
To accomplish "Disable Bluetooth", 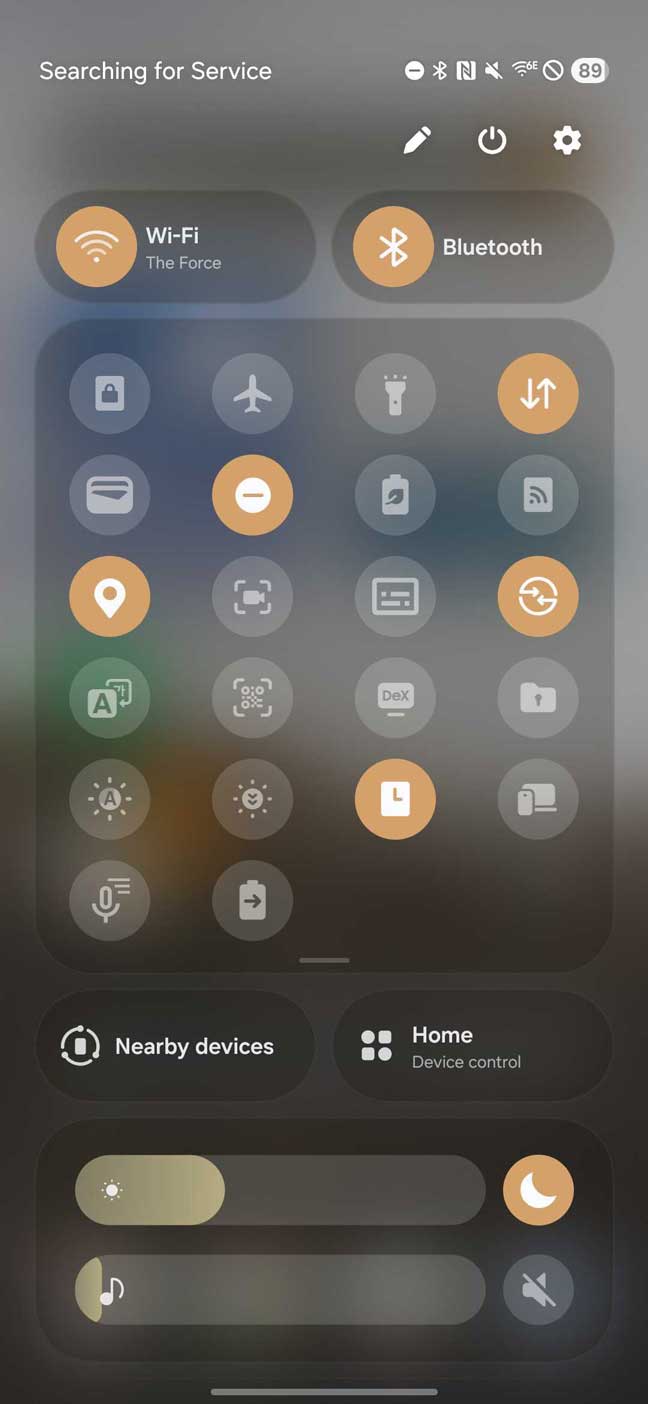I will click(393, 247).
